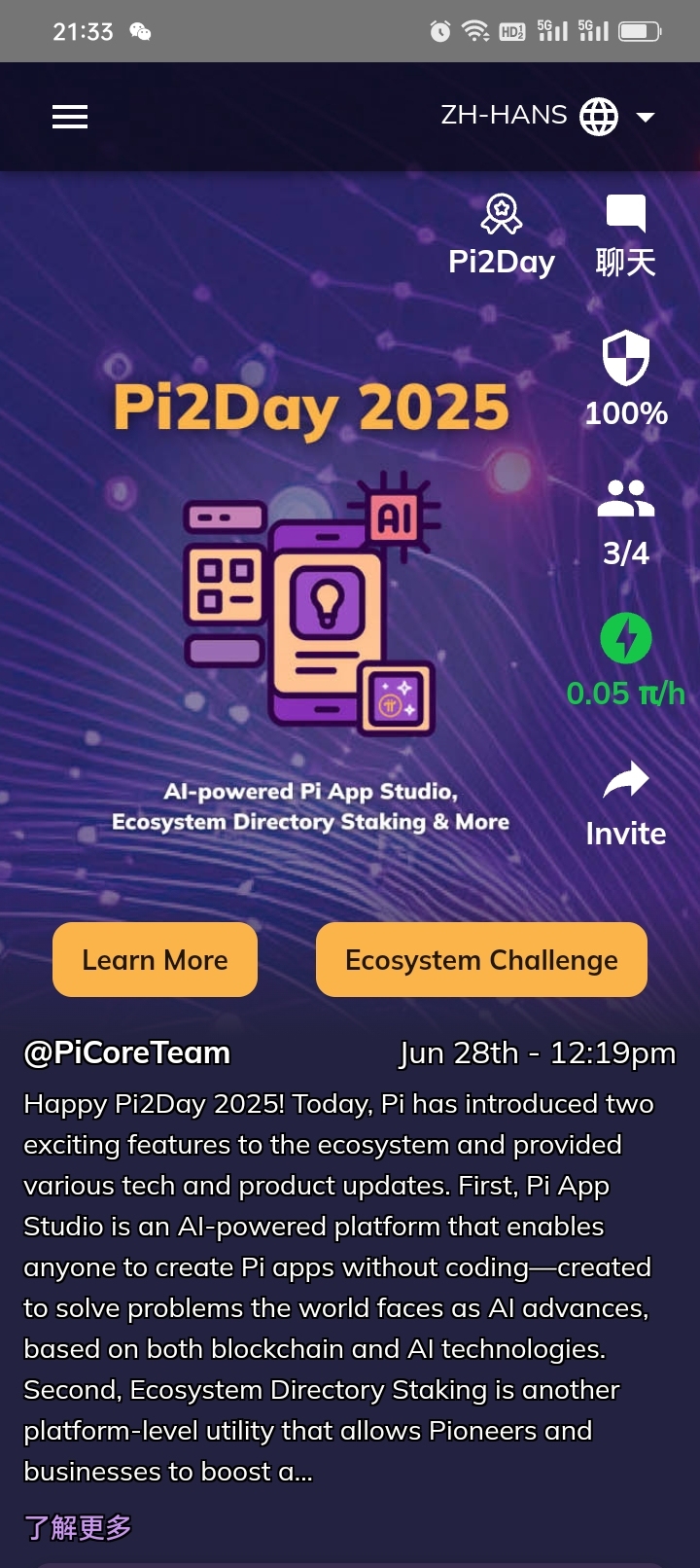Open the 聊天 chat
This screenshot has height=1568, width=700.
(x=625, y=235)
